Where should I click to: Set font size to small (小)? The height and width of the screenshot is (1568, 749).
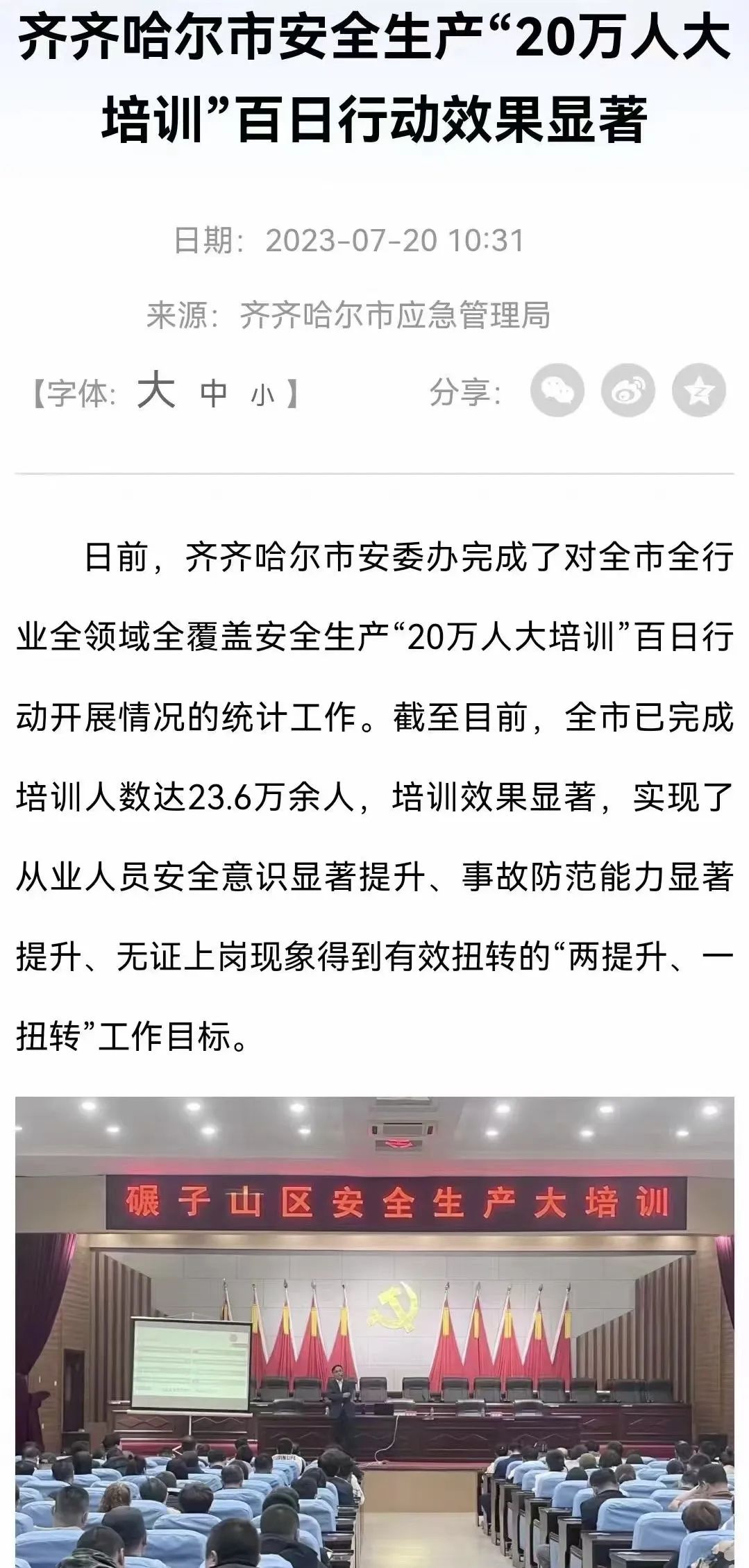(x=262, y=396)
